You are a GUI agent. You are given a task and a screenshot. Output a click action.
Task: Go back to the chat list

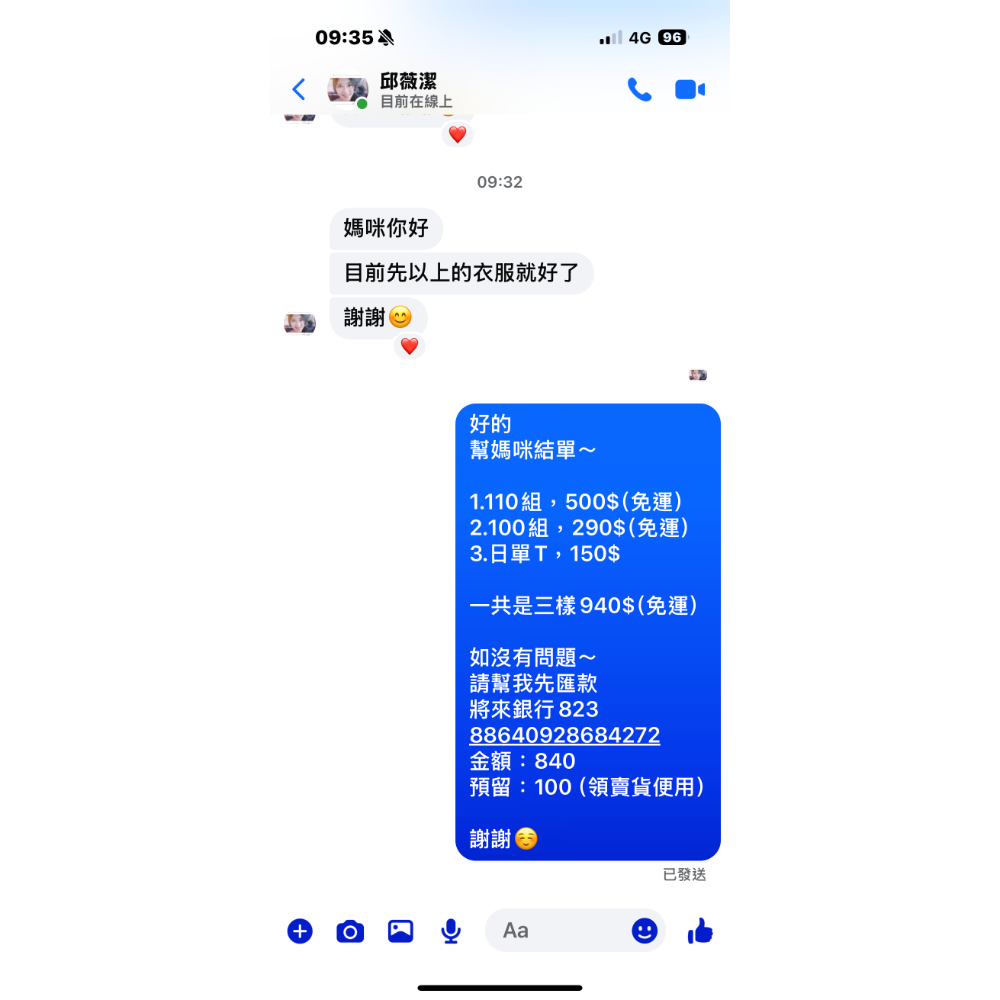(x=298, y=90)
